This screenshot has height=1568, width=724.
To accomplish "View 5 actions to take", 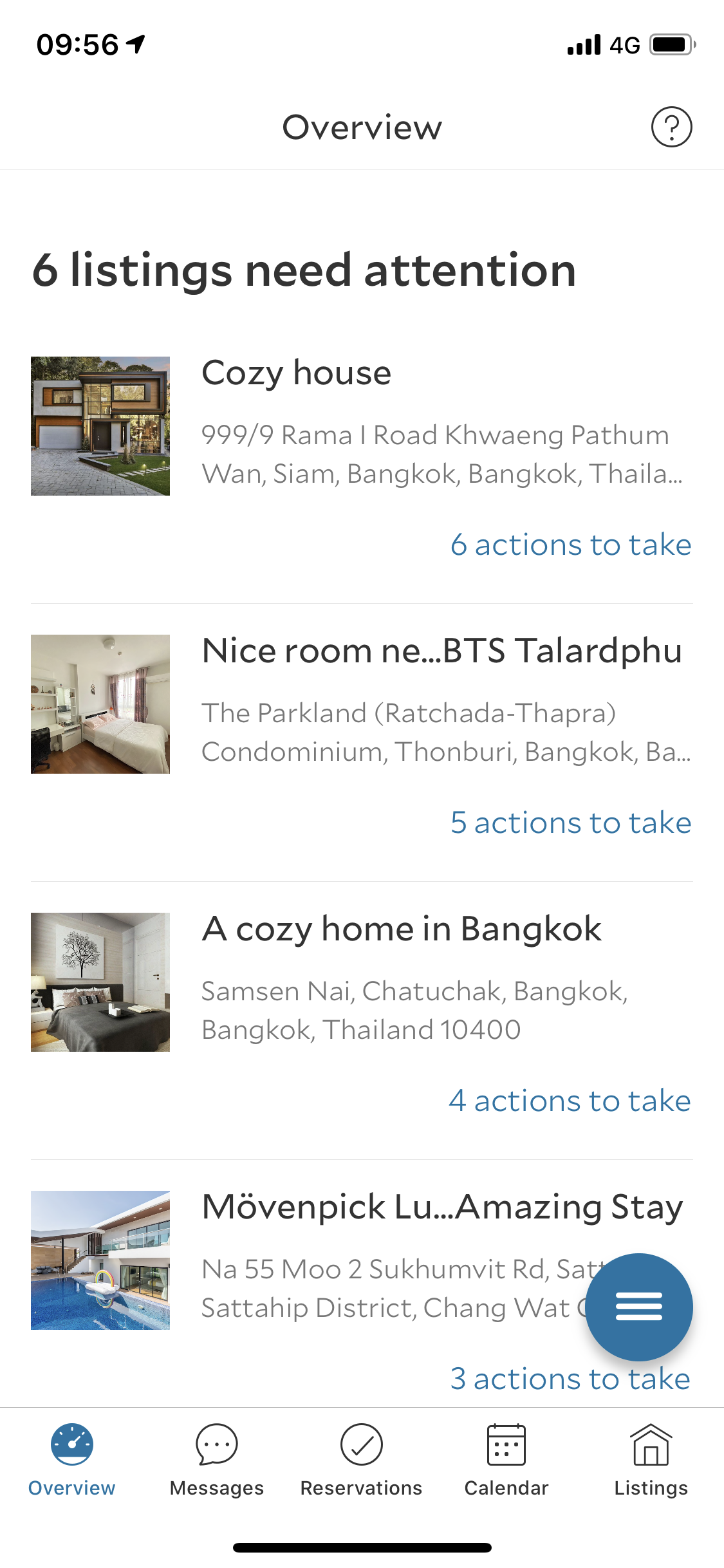I will [x=570, y=823].
